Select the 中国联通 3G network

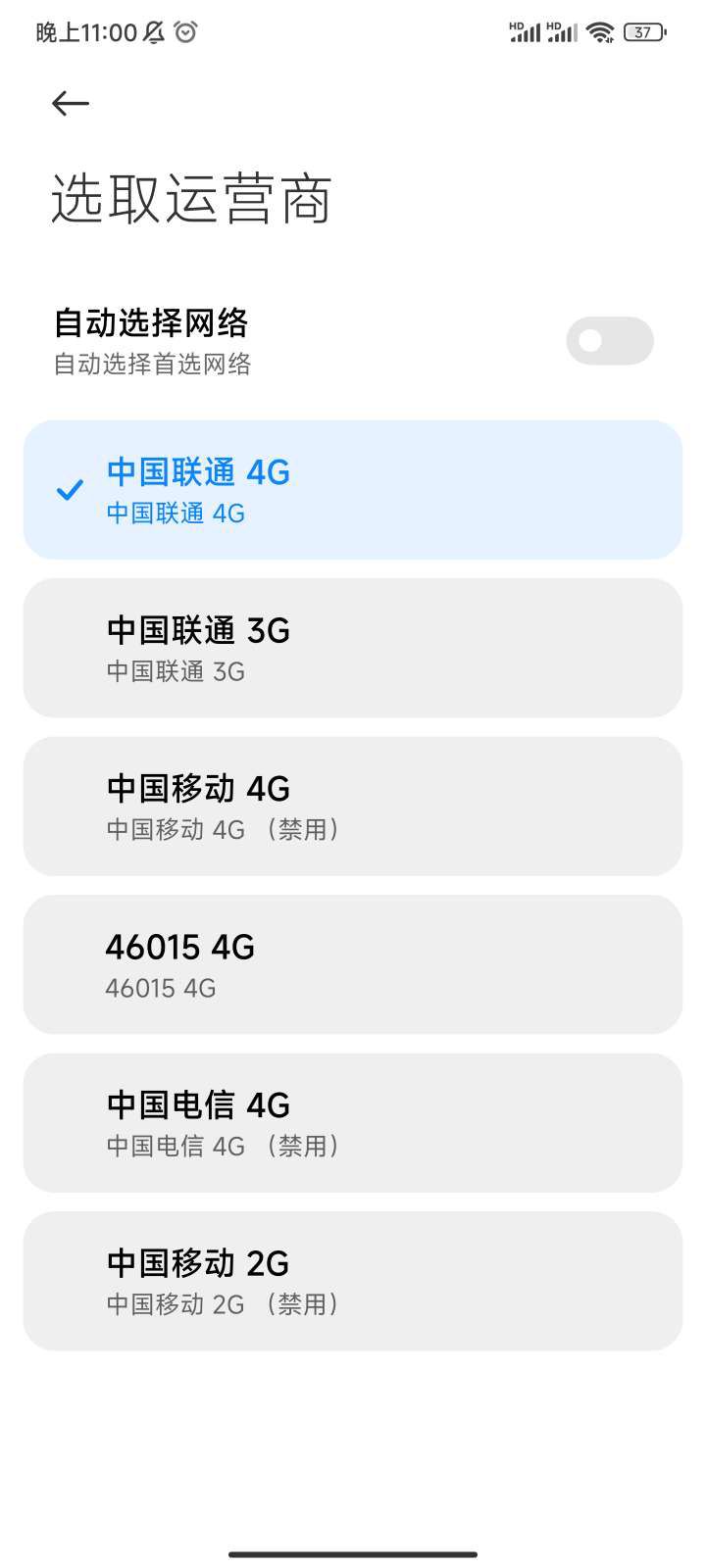(x=353, y=647)
